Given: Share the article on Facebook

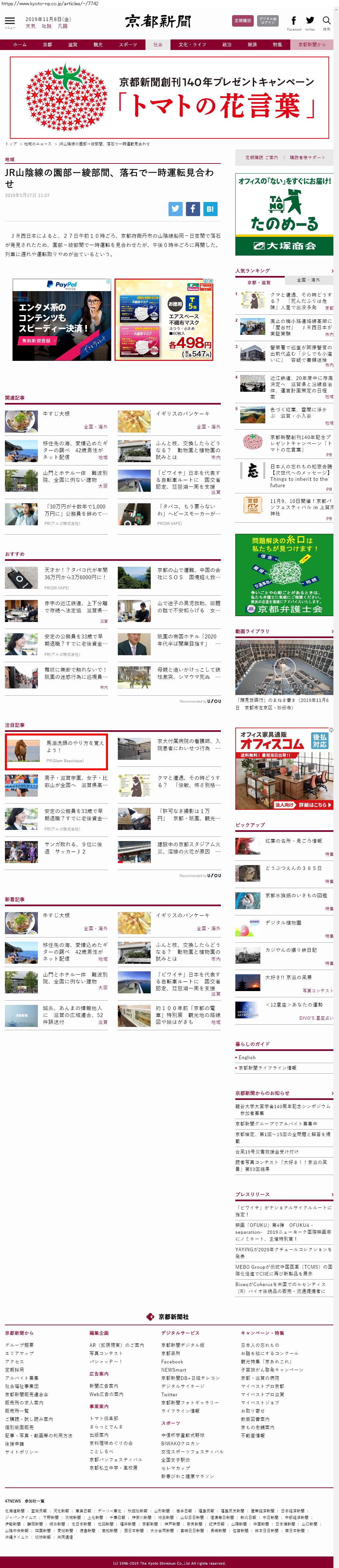Looking at the screenshot, I should (x=192, y=208).
